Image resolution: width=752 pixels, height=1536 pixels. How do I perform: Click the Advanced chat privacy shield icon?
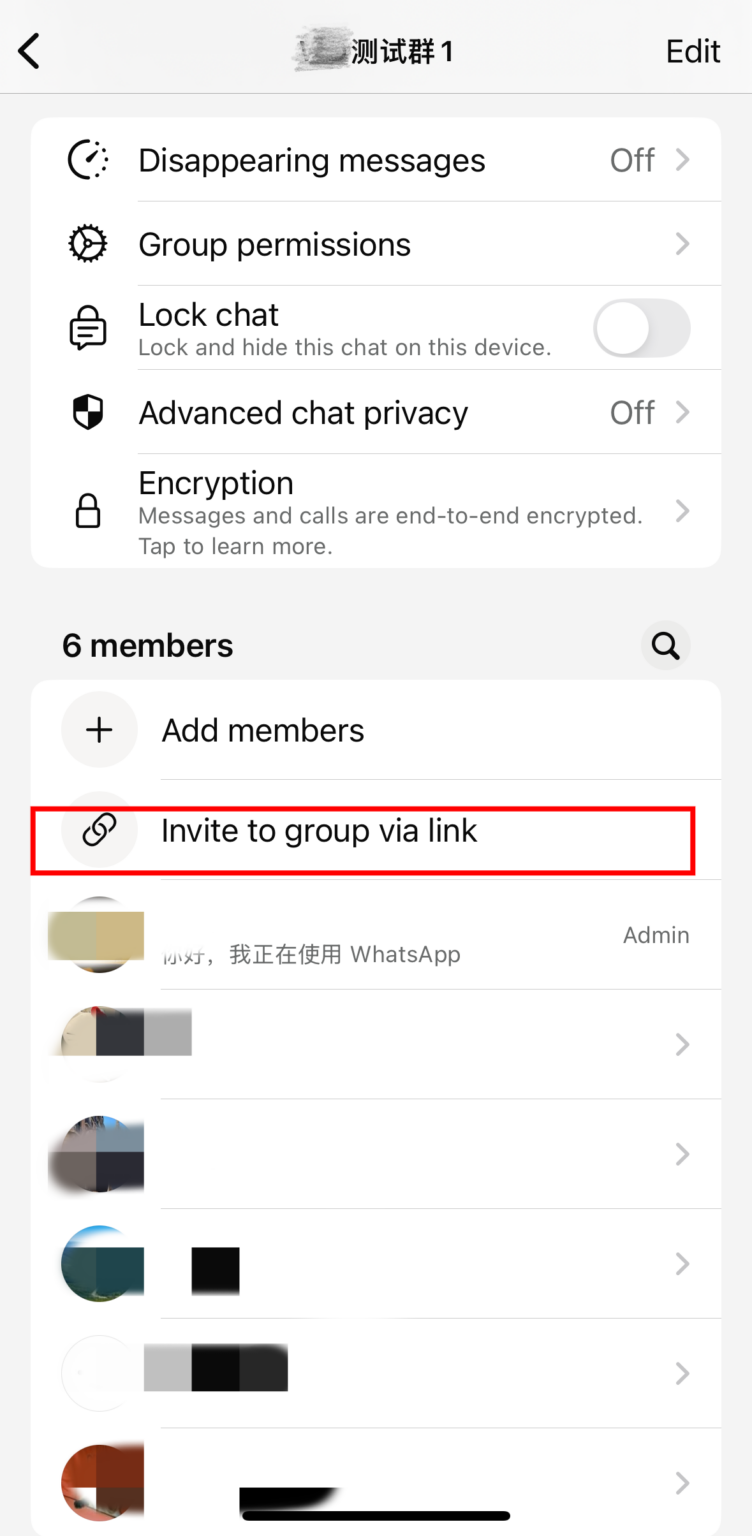point(87,413)
